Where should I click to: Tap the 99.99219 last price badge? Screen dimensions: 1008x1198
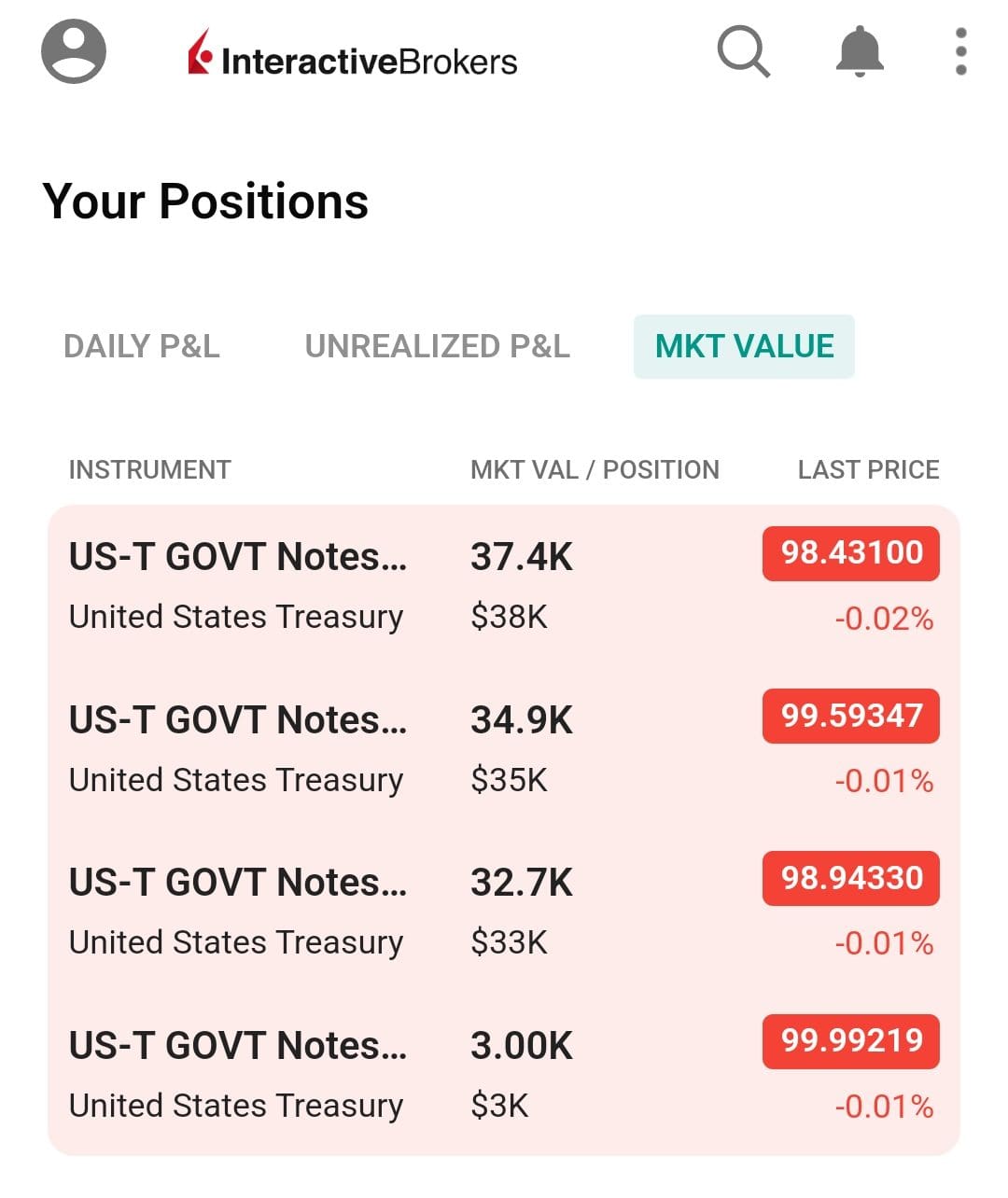coord(849,1041)
